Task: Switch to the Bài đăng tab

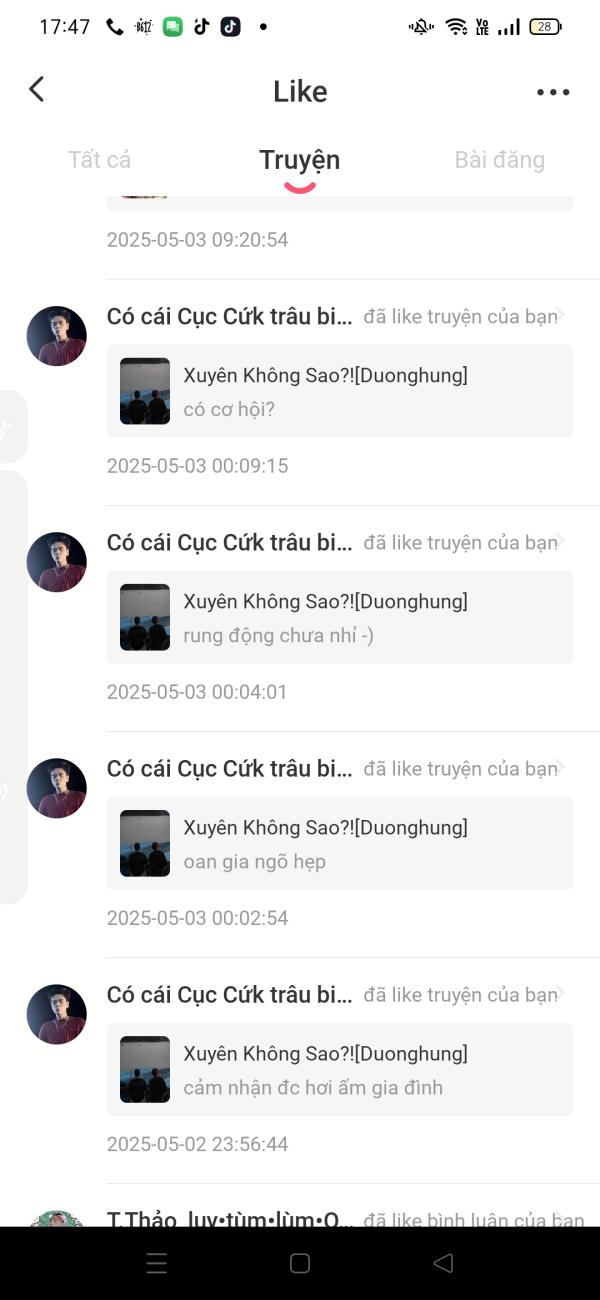Action: [x=499, y=160]
